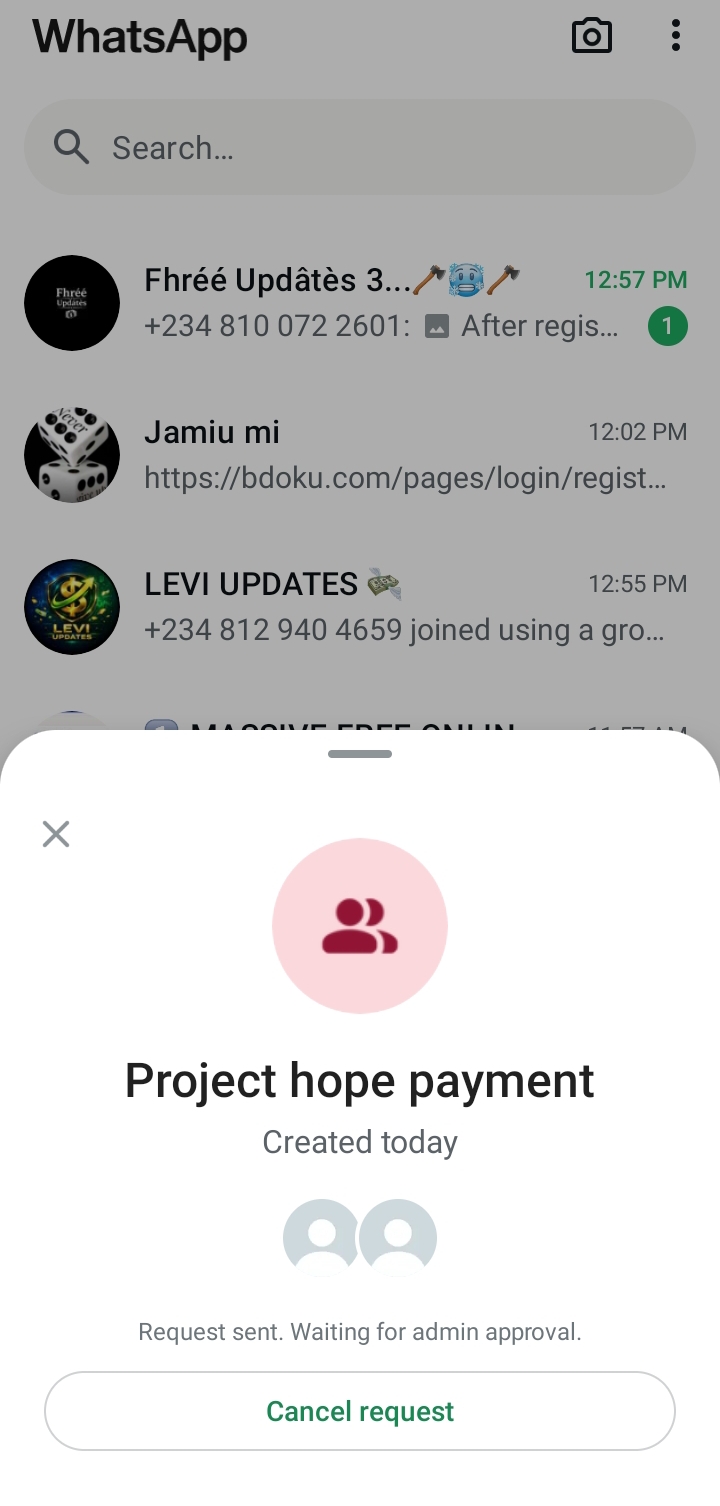The image size is (720, 1506).
Task: Open the chat with Jamiu mi
Action: coord(360,455)
